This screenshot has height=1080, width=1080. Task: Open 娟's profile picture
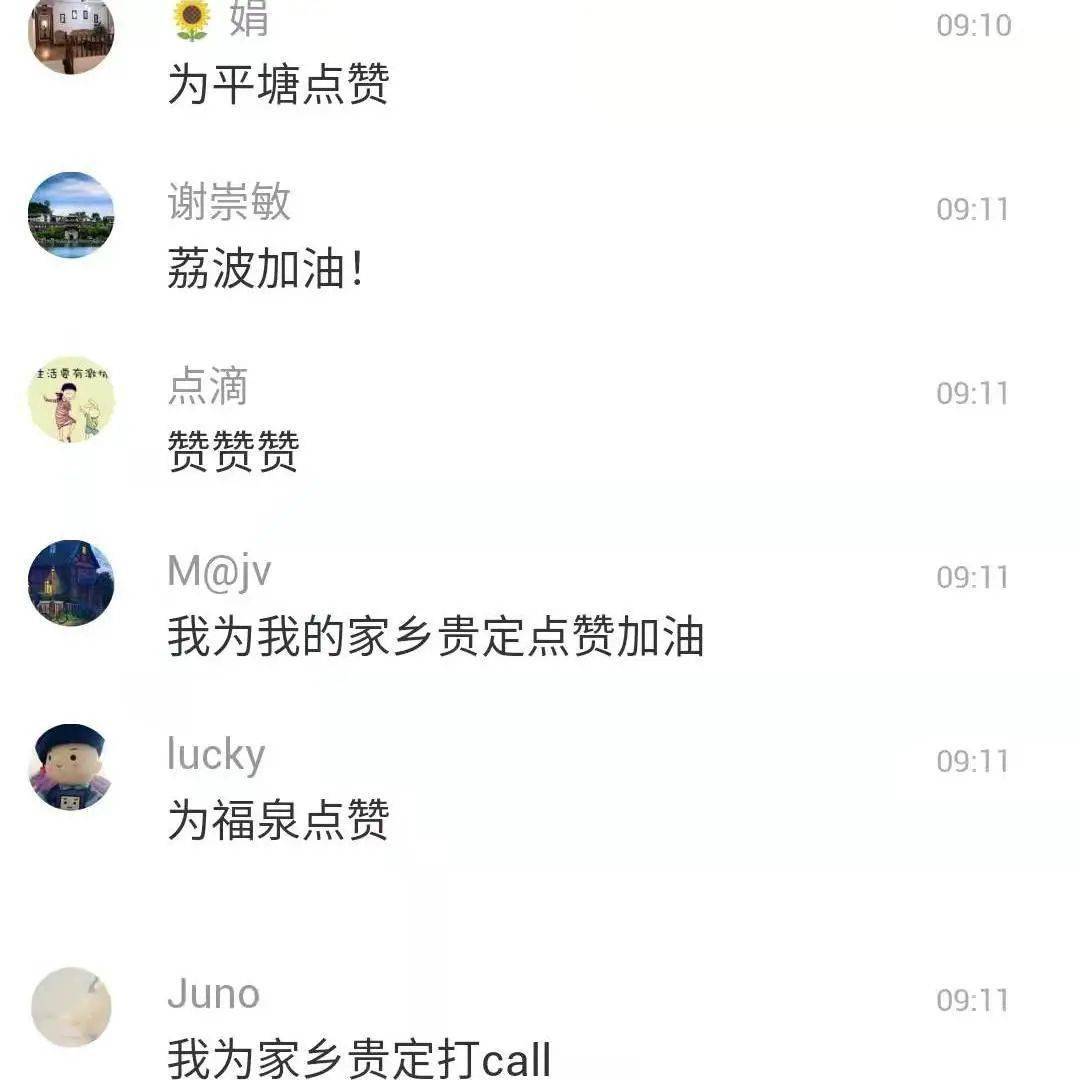pos(70,32)
